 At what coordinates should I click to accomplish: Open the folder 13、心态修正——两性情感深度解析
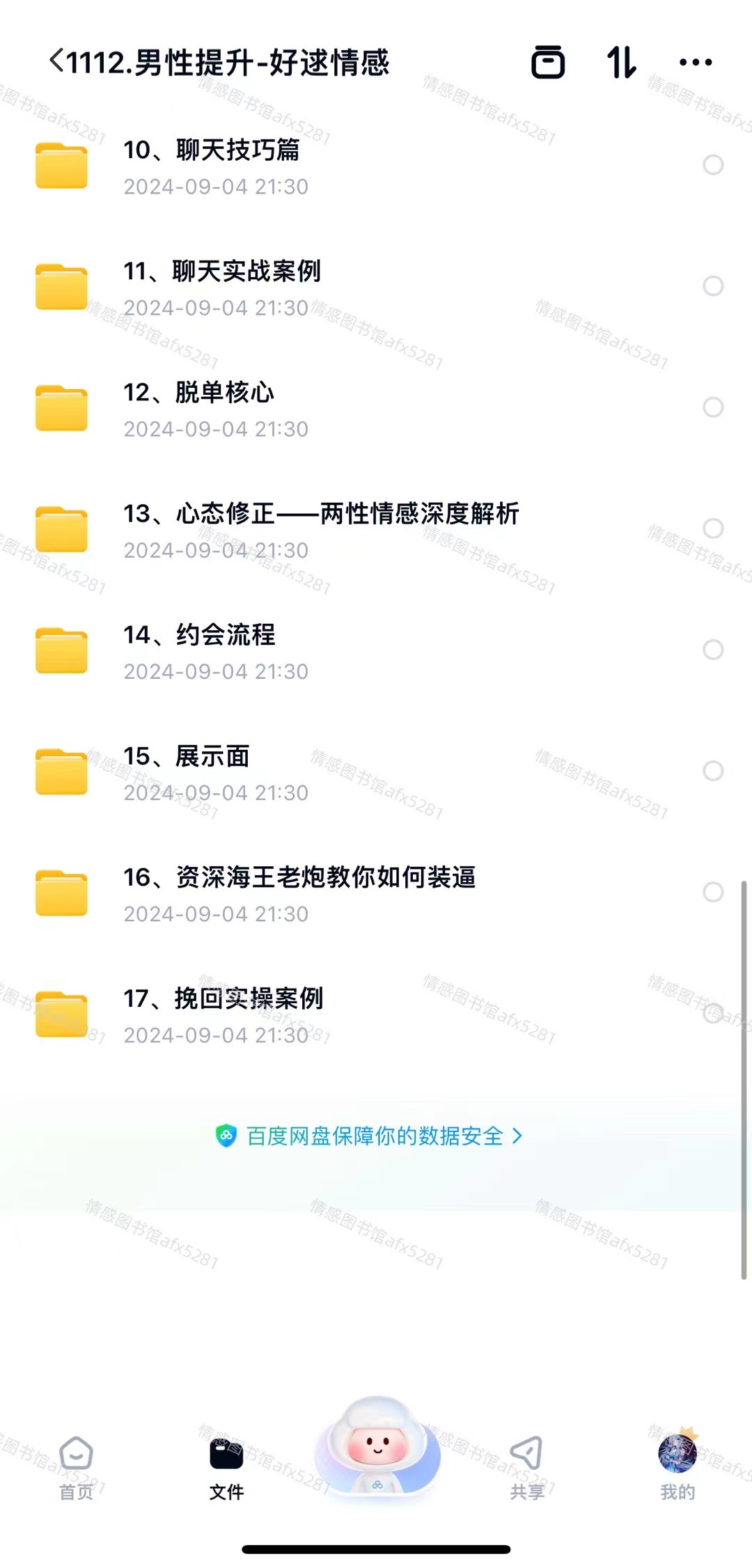(320, 529)
